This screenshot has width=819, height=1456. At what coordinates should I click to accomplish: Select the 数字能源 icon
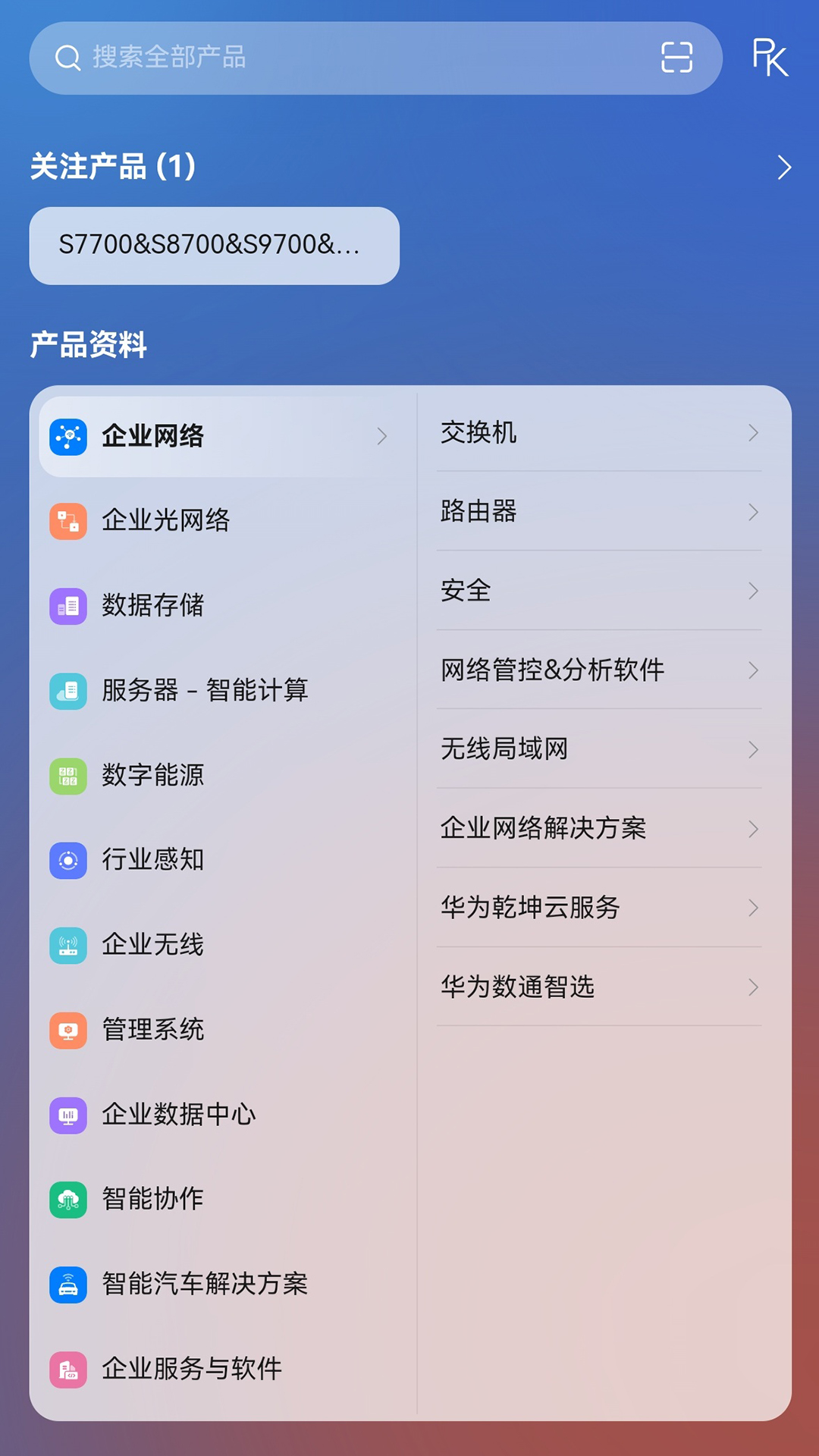coord(69,775)
